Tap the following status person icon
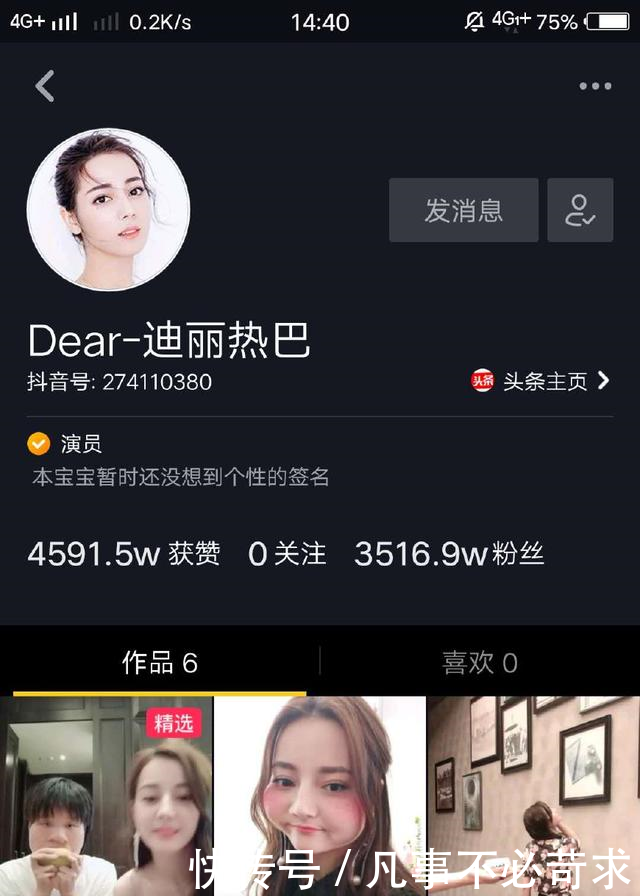 [x=580, y=210]
